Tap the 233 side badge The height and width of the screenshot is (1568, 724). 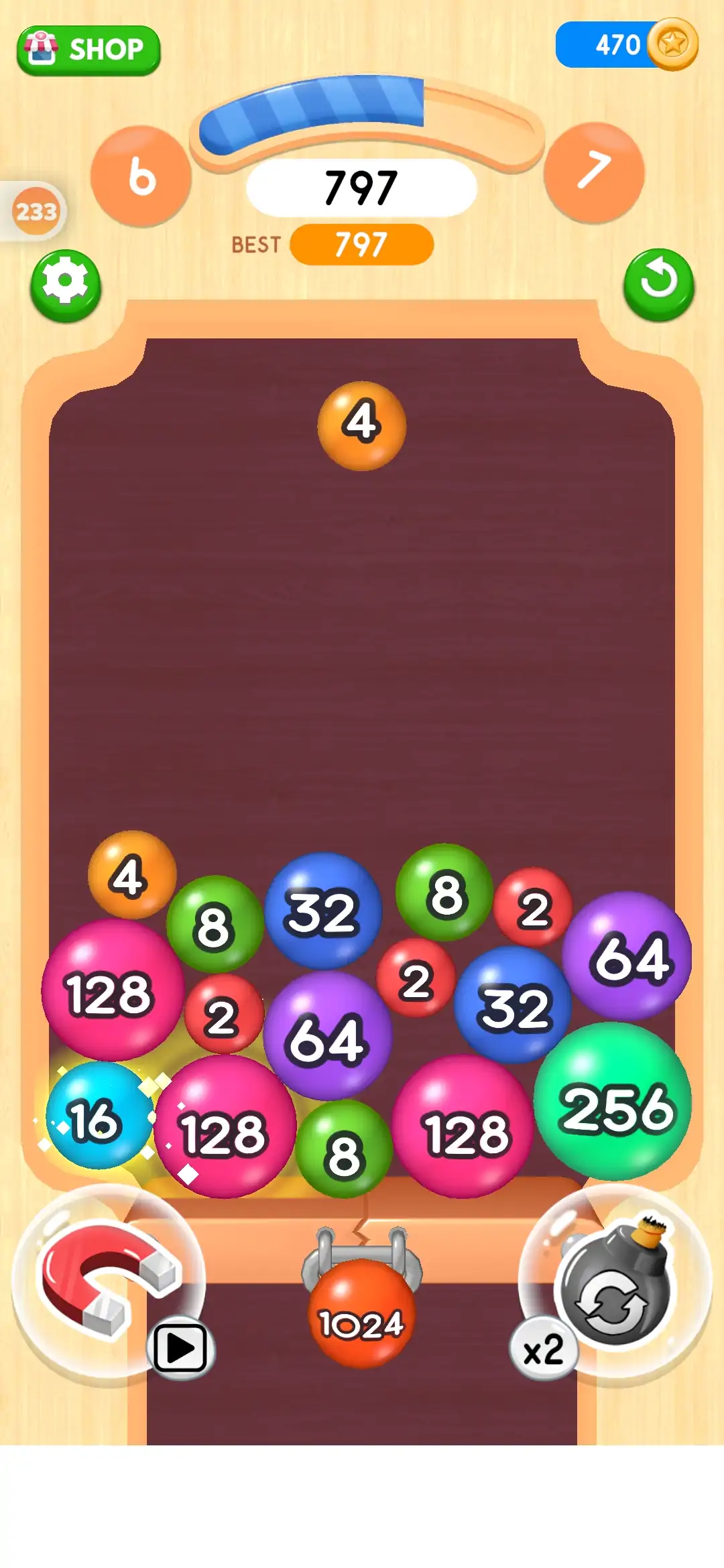tap(35, 212)
